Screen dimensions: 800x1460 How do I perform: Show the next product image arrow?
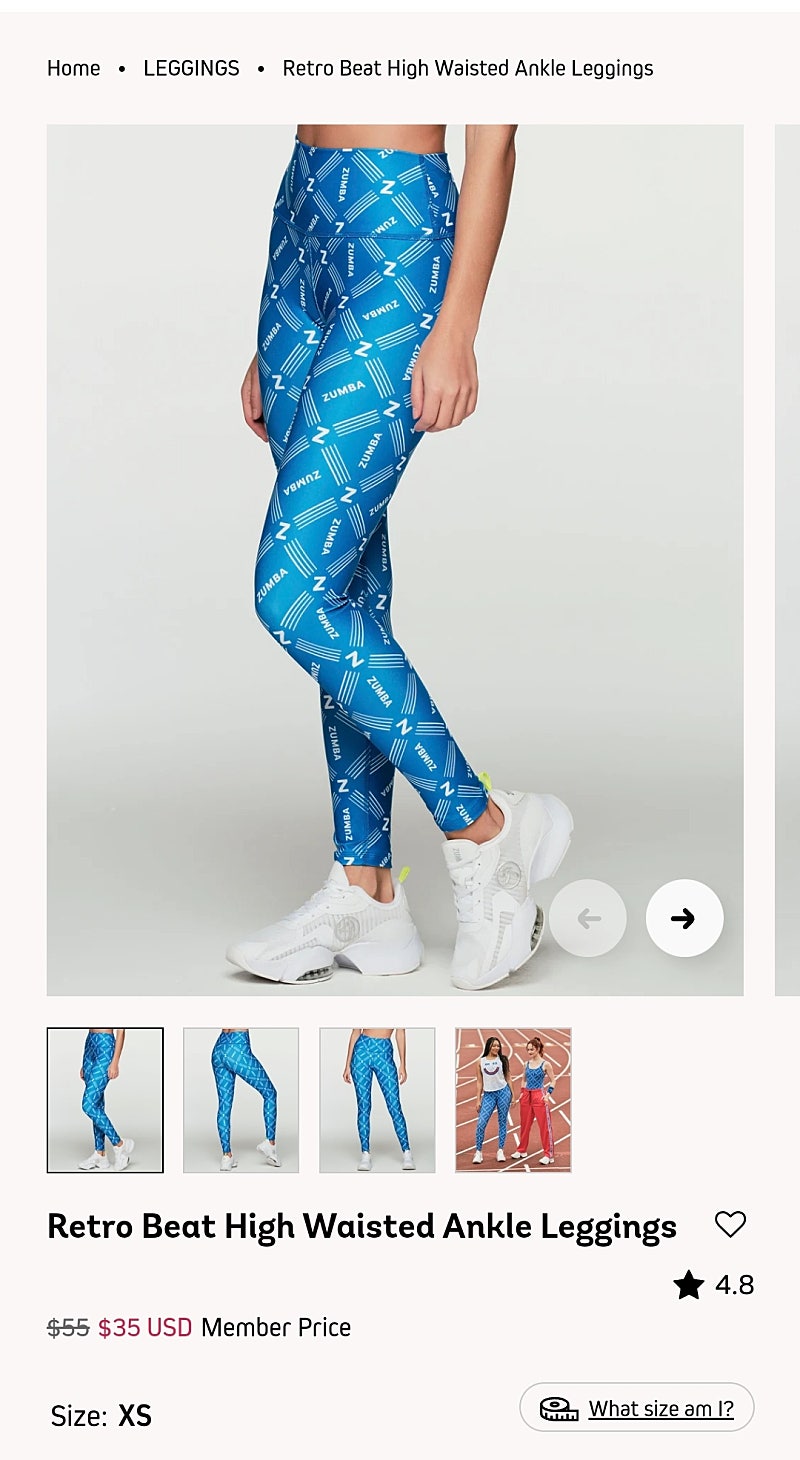pyautogui.click(x=684, y=918)
